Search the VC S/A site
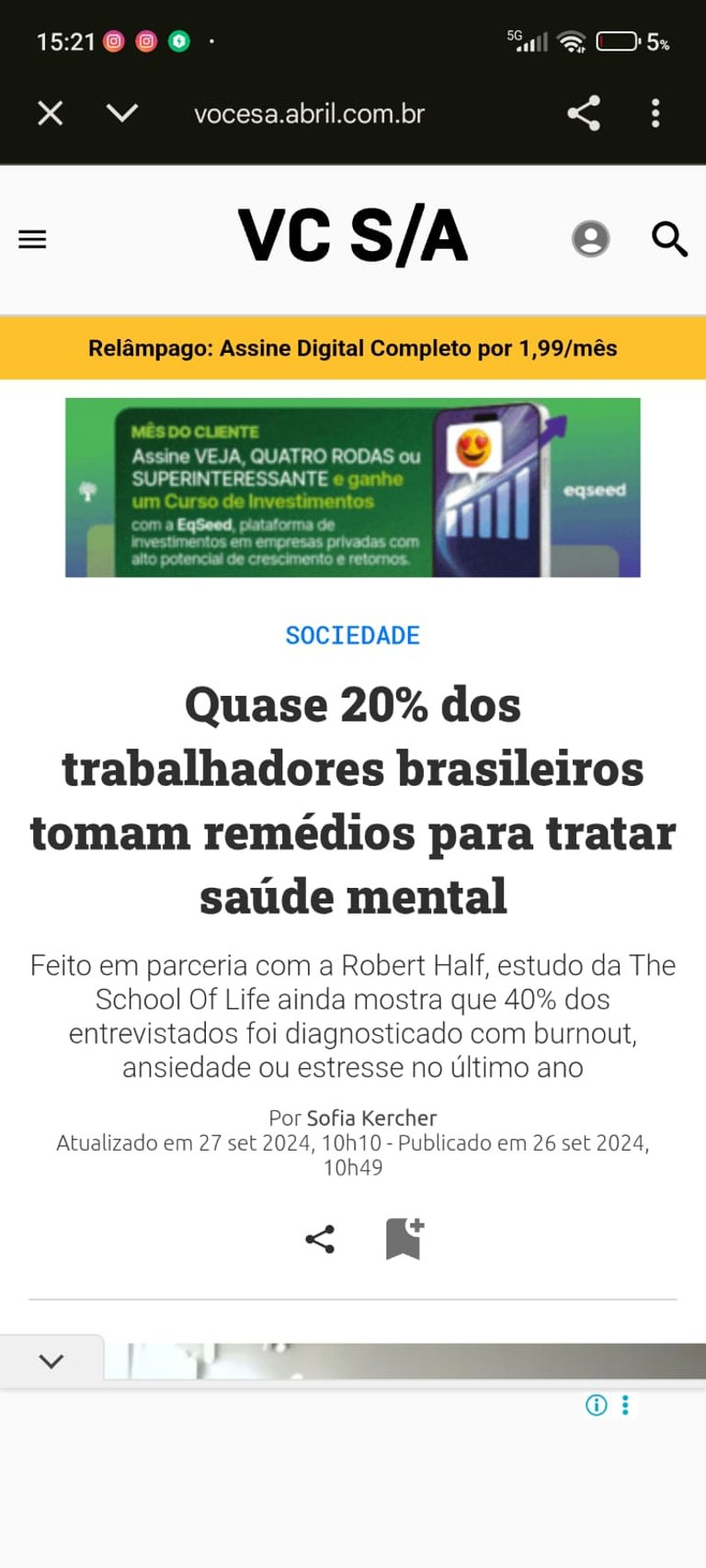Screen dimensions: 706x1568 tap(669, 239)
